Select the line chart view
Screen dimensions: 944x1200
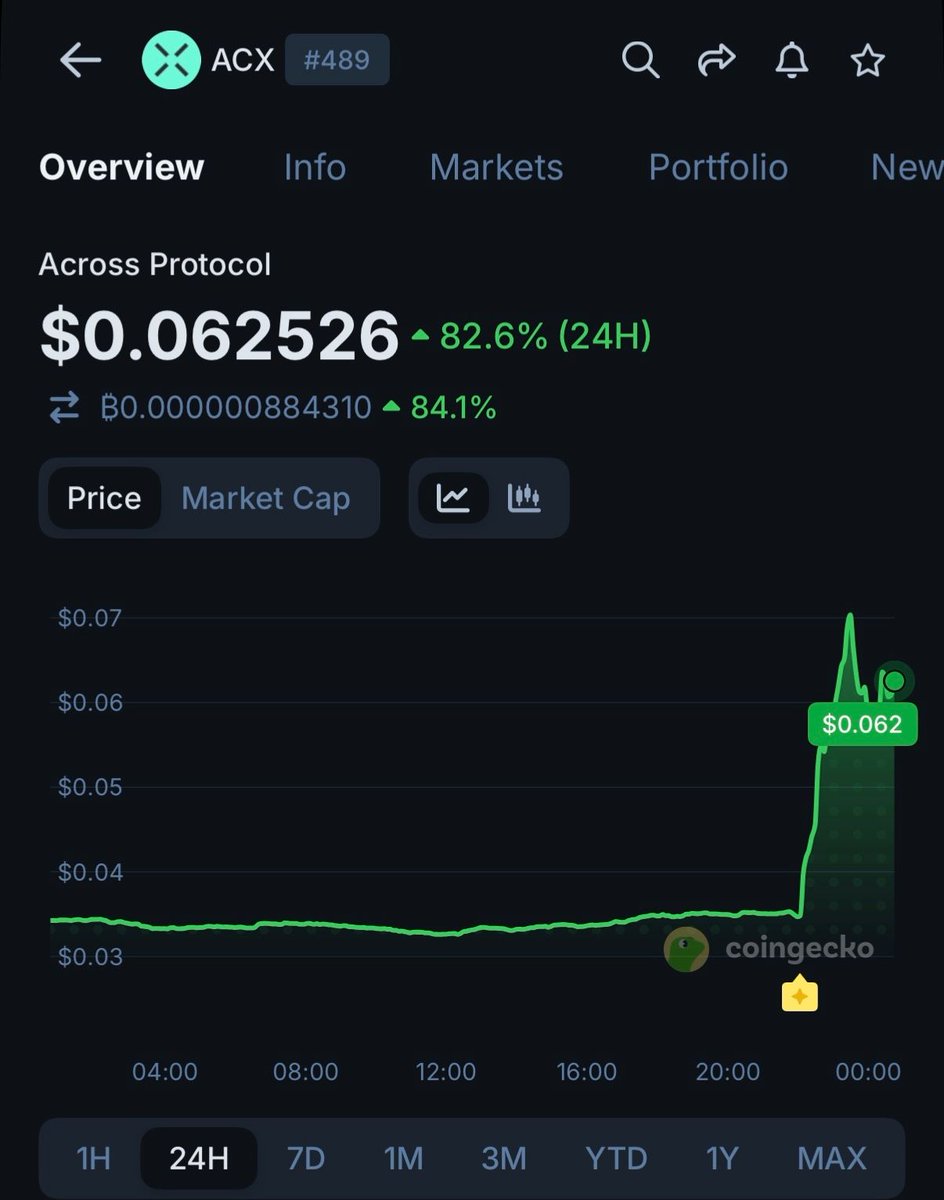pyautogui.click(x=453, y=498)
